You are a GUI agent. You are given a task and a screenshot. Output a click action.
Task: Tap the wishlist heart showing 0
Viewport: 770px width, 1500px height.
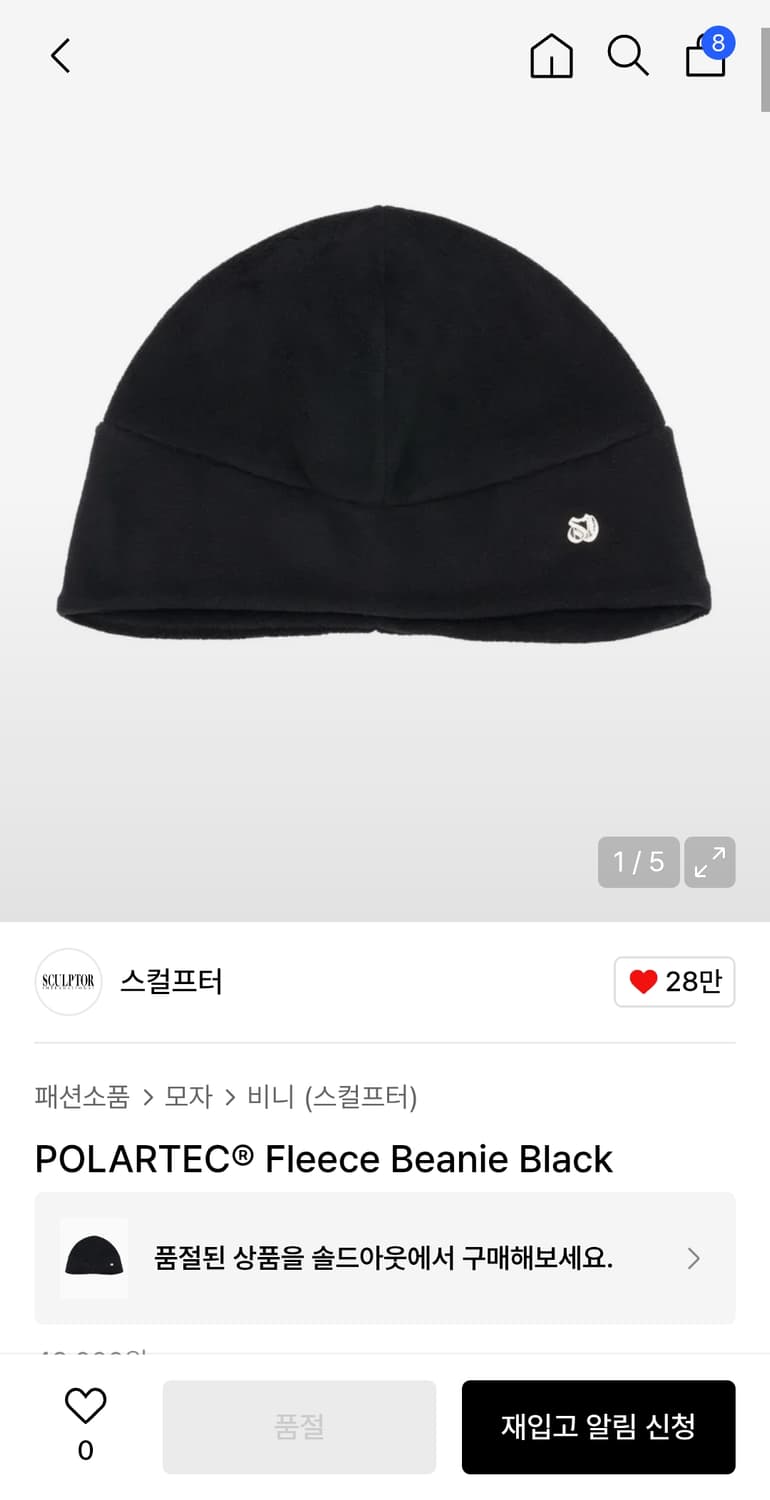84,1425
